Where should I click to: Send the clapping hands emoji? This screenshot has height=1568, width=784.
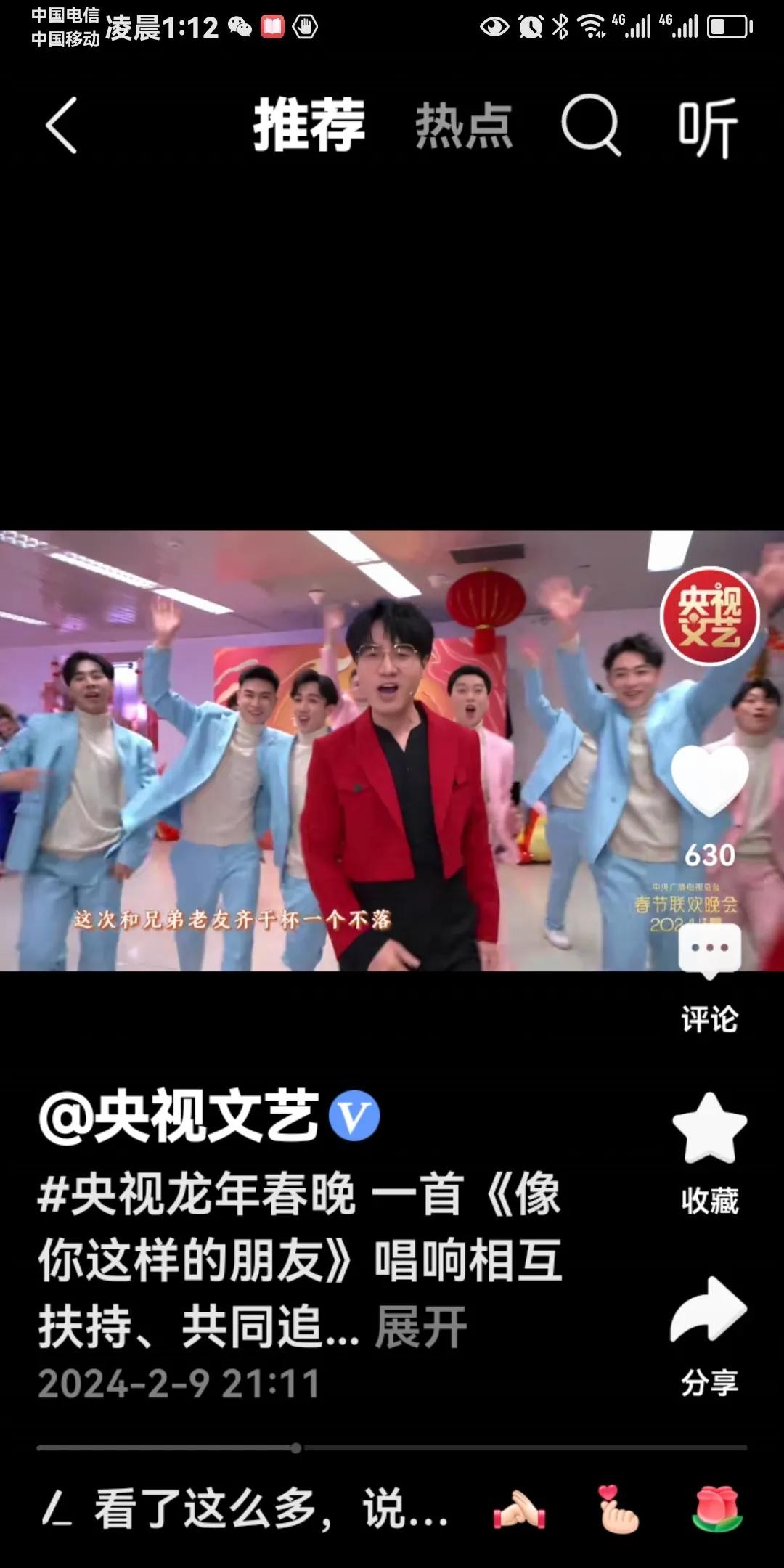tap(519, 1510)
